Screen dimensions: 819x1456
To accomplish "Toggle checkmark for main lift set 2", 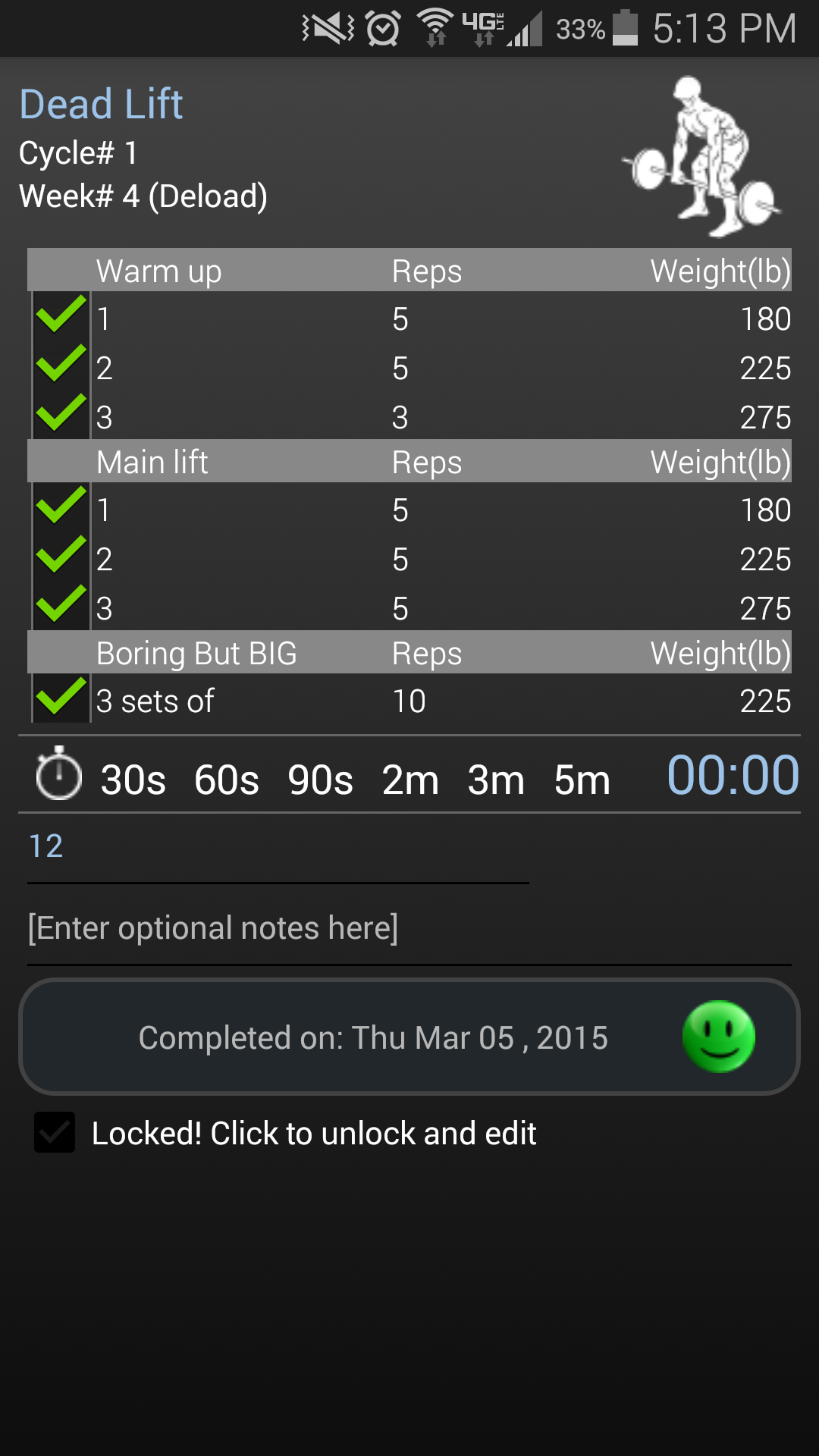I will (61, 556).
